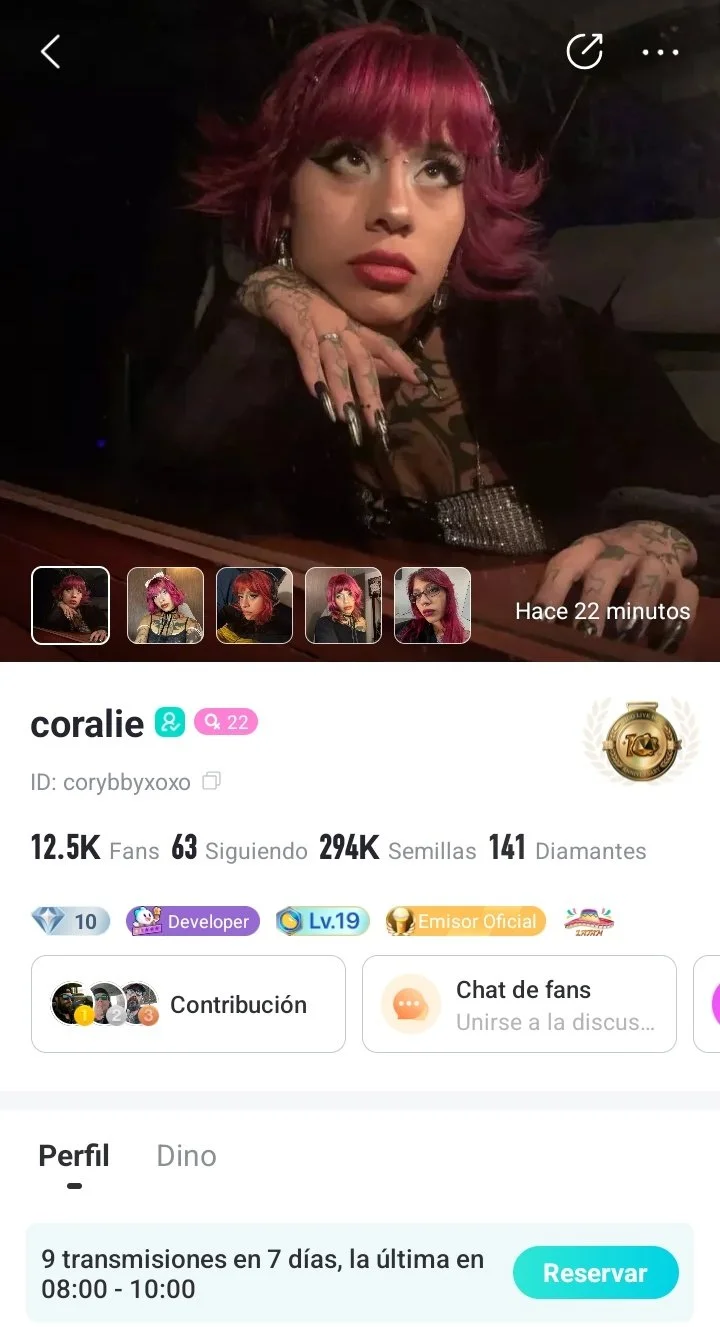The height and width of the screenshot is (1327, 720).
Task: Open the three-dot overflow menu
Action: pyautogui.click(x=661, y=52)
